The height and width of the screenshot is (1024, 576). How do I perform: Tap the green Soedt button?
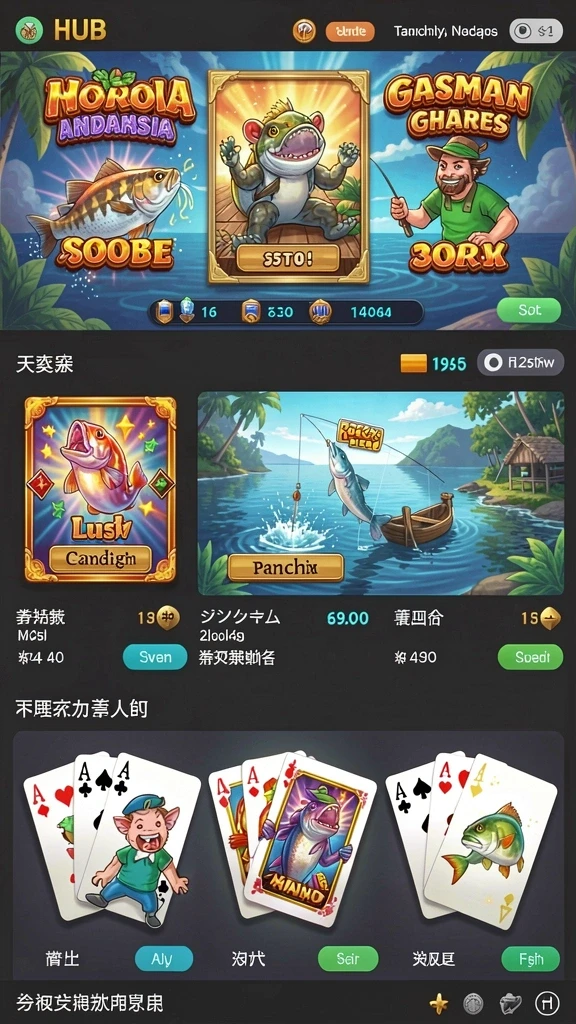pyautogui.click(x=530, y=657)
